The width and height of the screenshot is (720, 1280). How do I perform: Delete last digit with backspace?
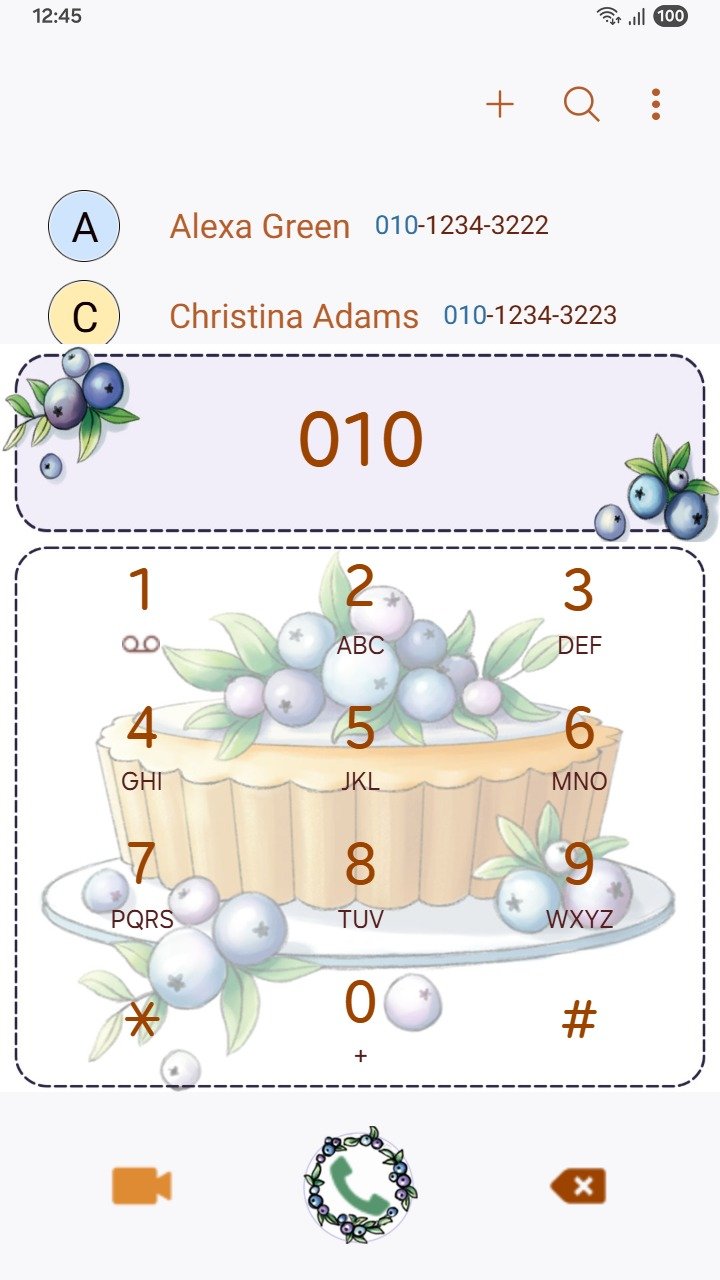tap(578, 1187)
